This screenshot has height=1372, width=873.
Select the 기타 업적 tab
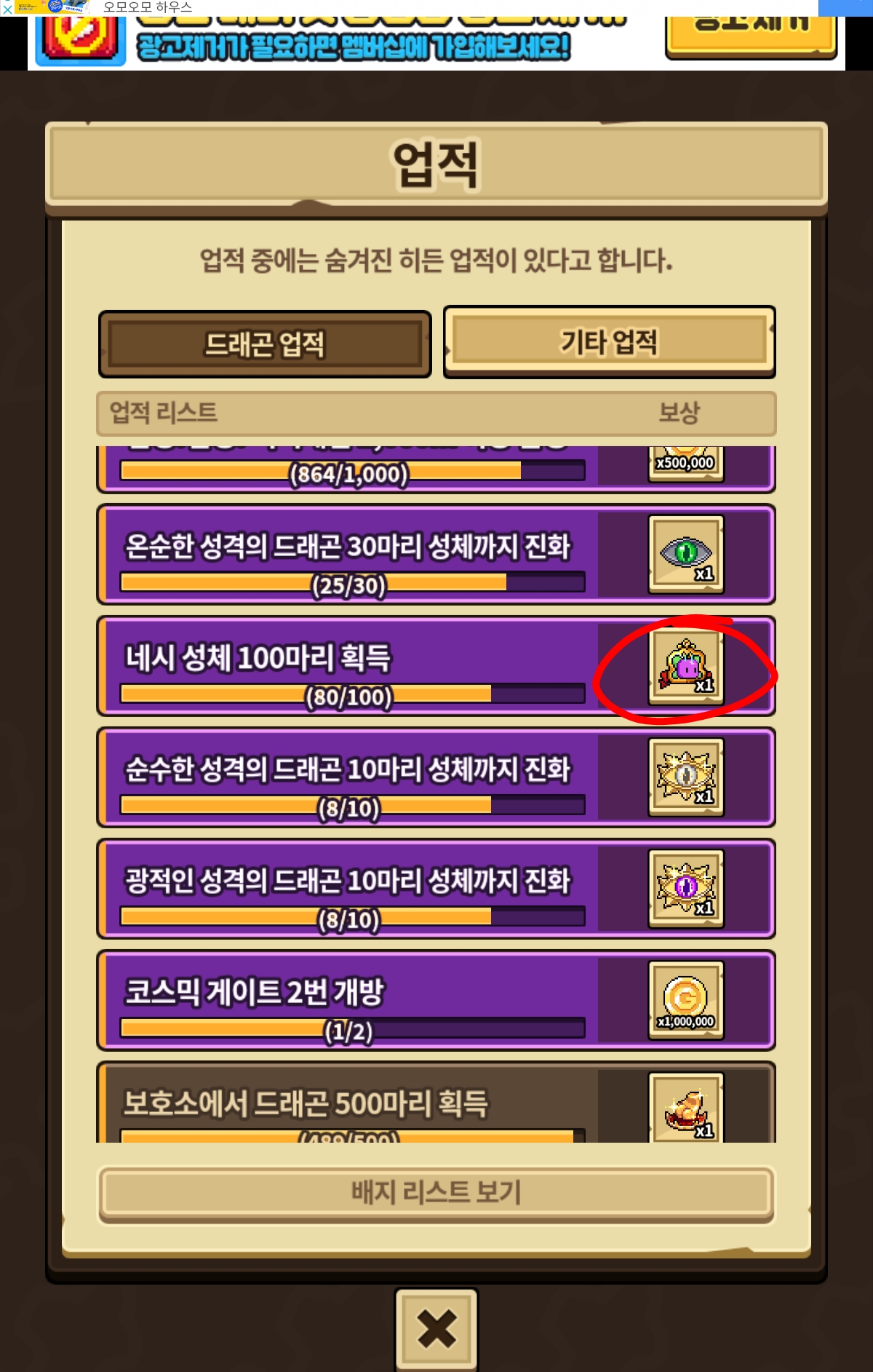[610, 342]
